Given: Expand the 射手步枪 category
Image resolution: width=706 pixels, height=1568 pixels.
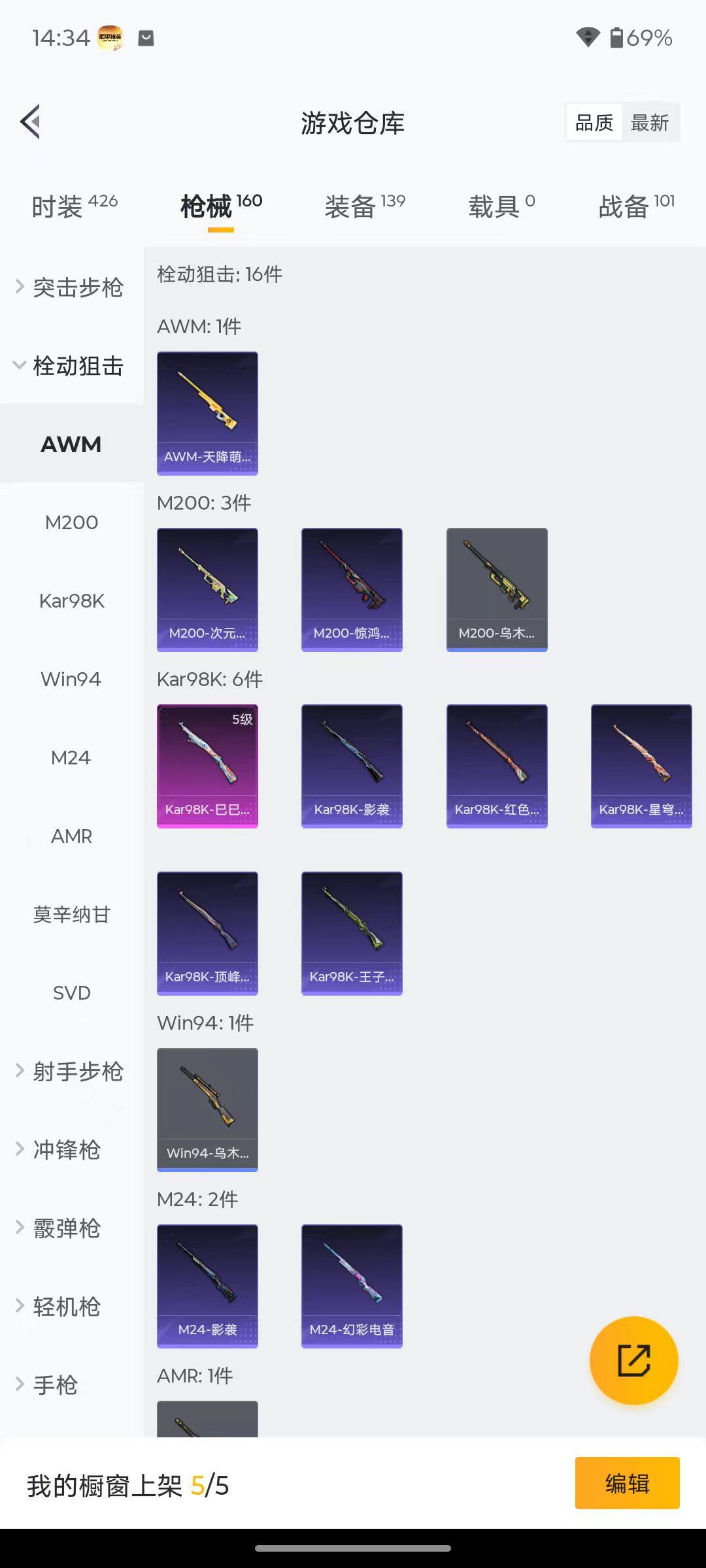Looking at the screenshot, I should click(71, 1071).
